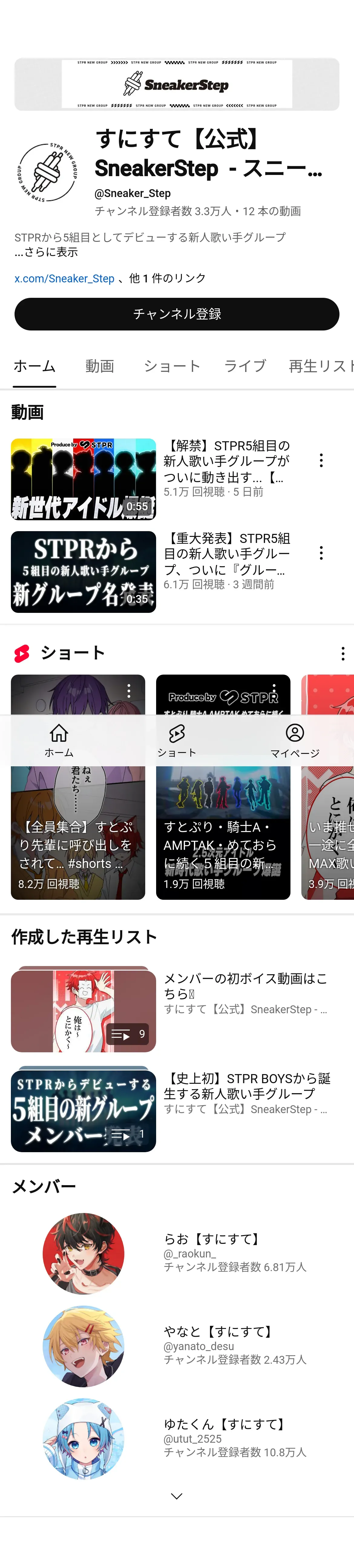The width and height of the screenshot is (354, 1568).
Task: Open マイページ in bottom navigation
Action: tap(294, 740)
